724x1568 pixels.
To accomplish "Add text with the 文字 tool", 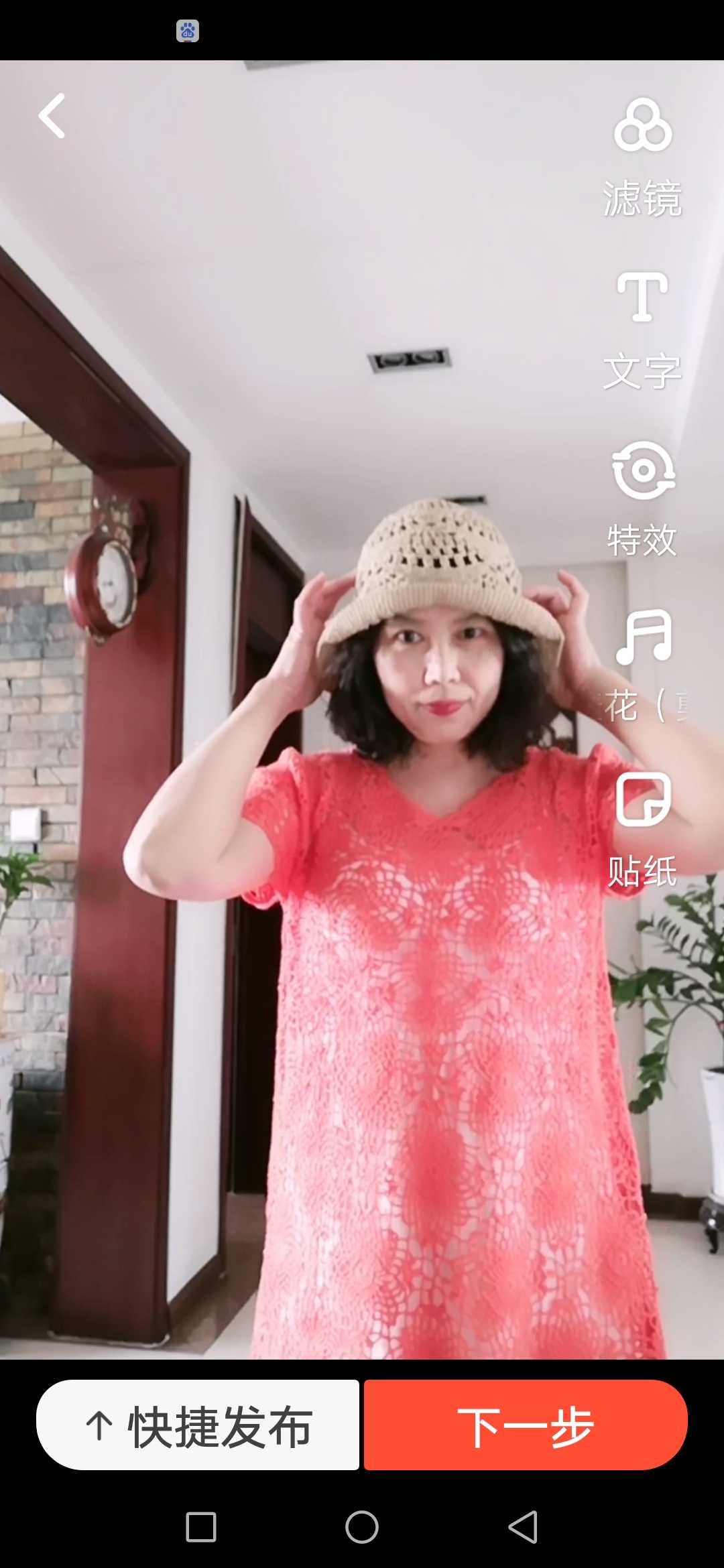I will pos(642,330).
